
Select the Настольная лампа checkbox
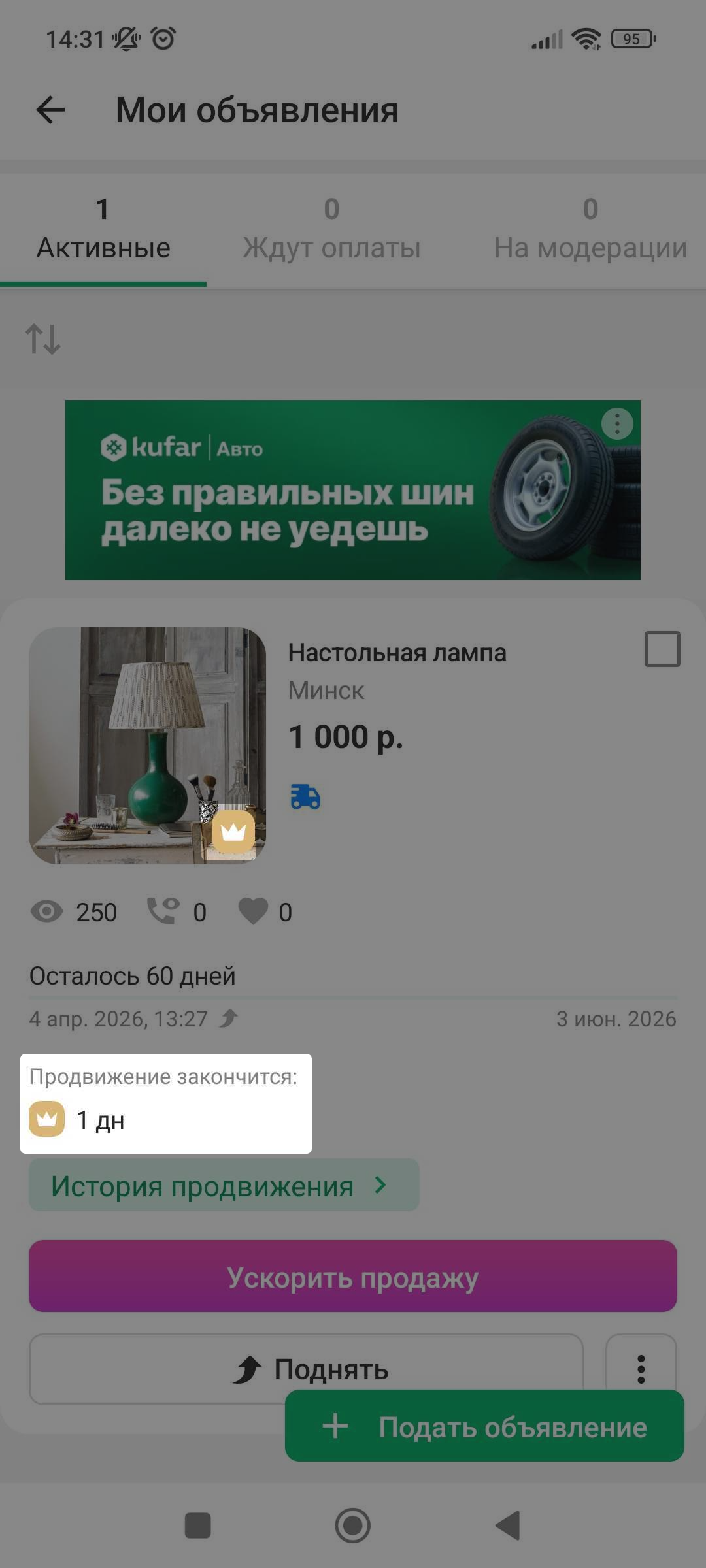[x=662, y=649]
